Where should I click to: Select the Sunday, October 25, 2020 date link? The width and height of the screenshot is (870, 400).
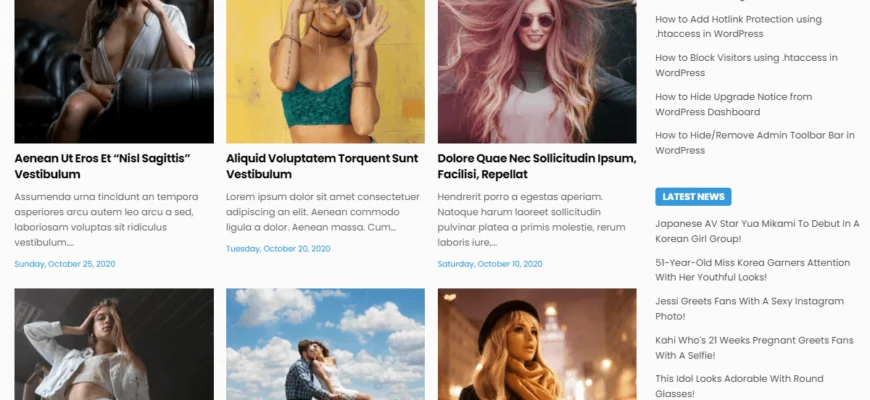point(65,264)
